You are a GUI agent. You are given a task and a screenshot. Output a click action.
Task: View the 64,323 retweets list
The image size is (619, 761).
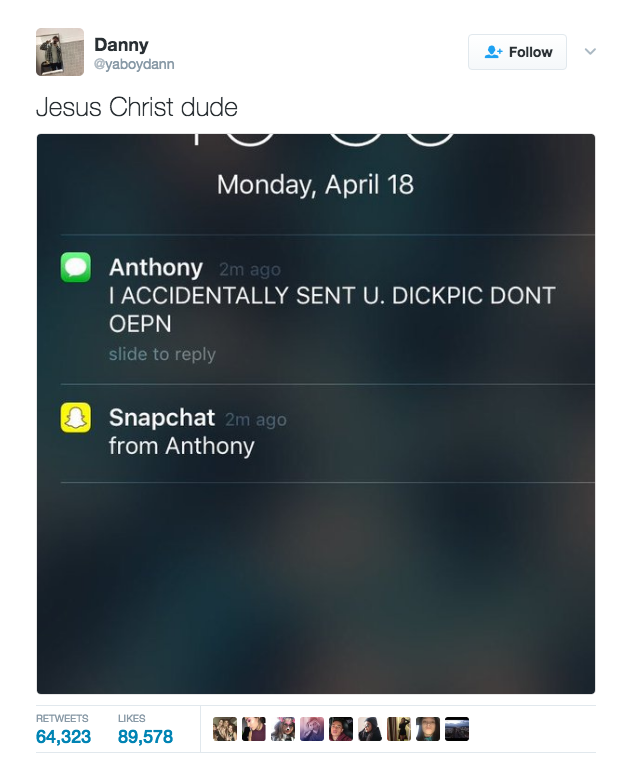click(x=63, y=737)
